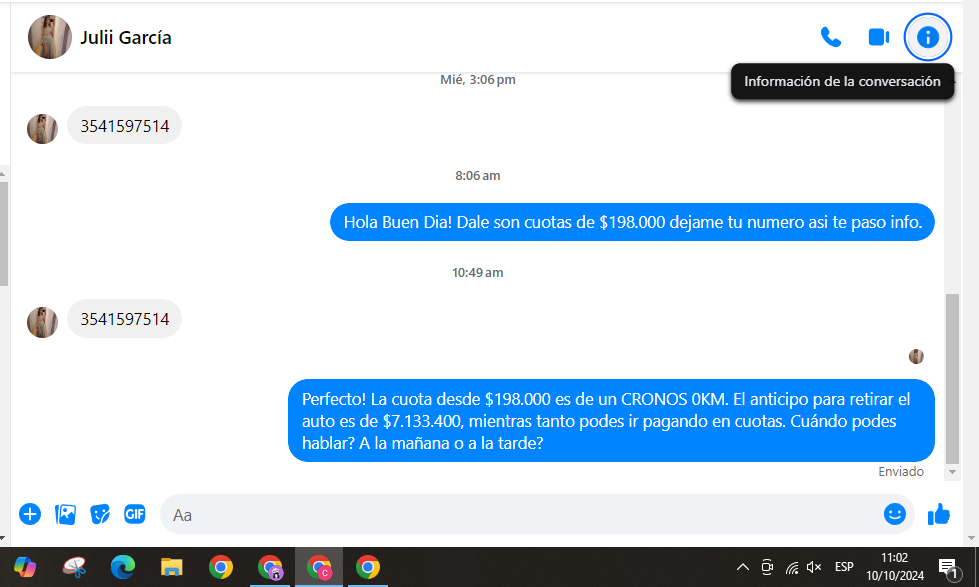This screenshot has width=979, height=587.
Task: Start a video call with Julii García
Action: pos(878,38)
